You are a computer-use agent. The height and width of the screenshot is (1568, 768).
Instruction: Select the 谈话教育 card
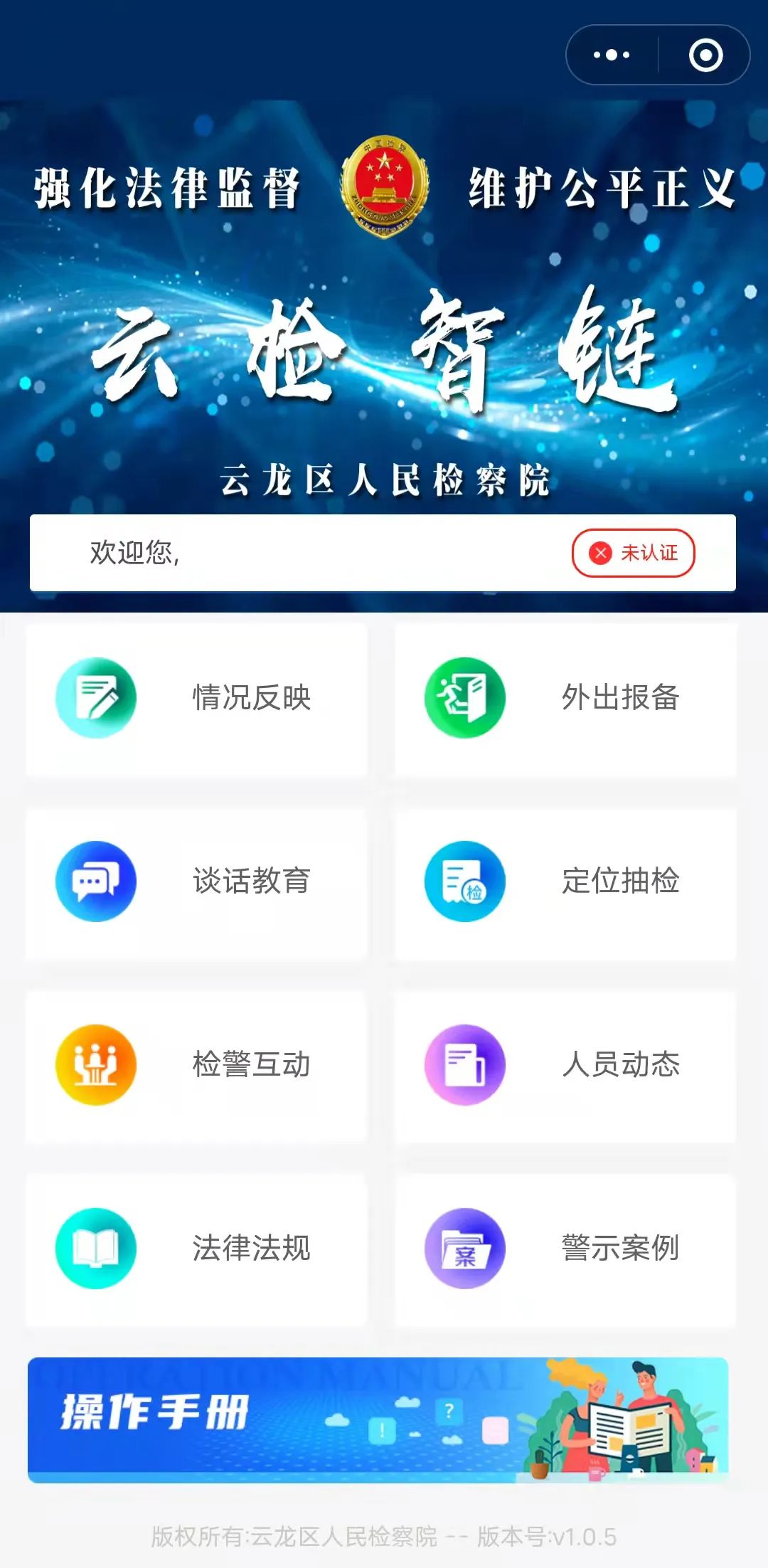coord(196,882)
